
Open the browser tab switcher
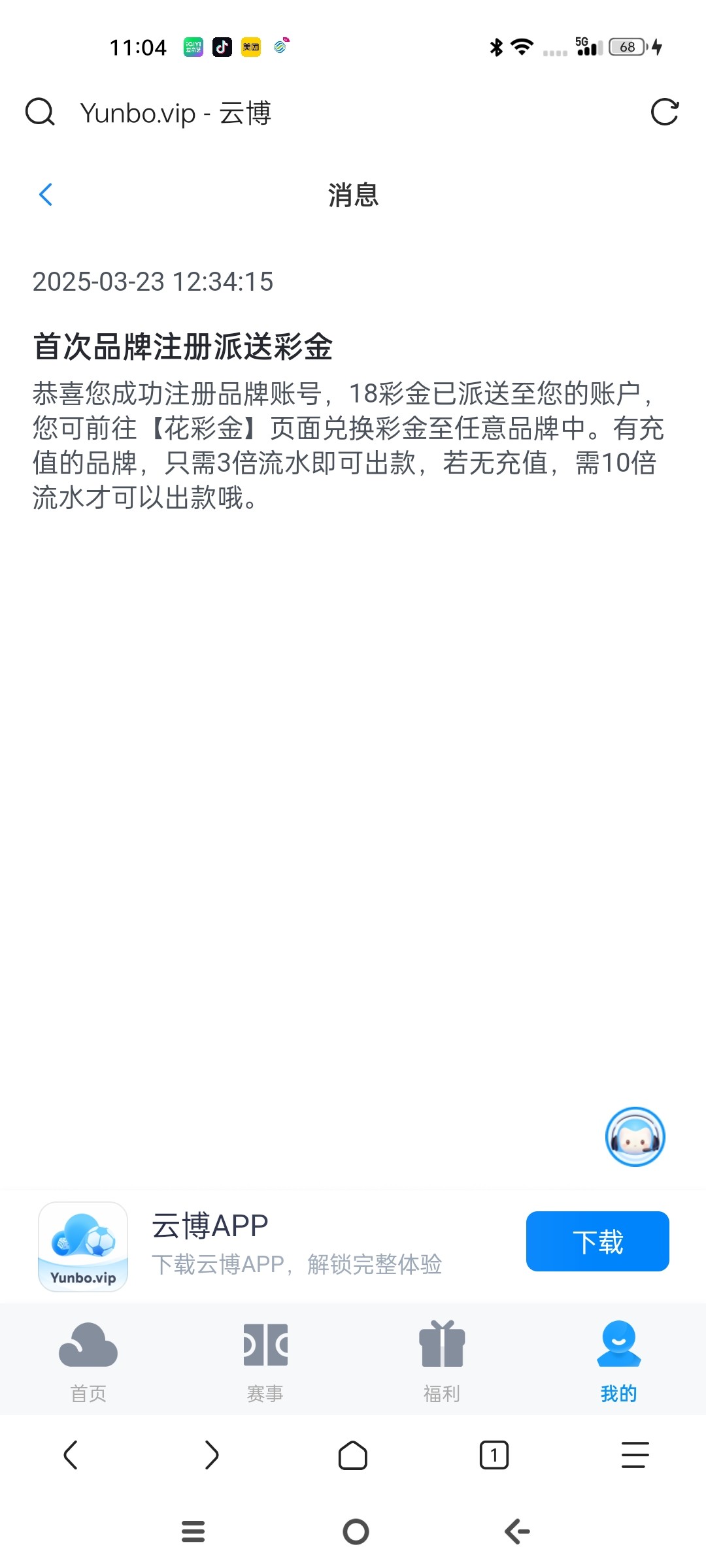pyautogui.click(x=494, y=1455)
